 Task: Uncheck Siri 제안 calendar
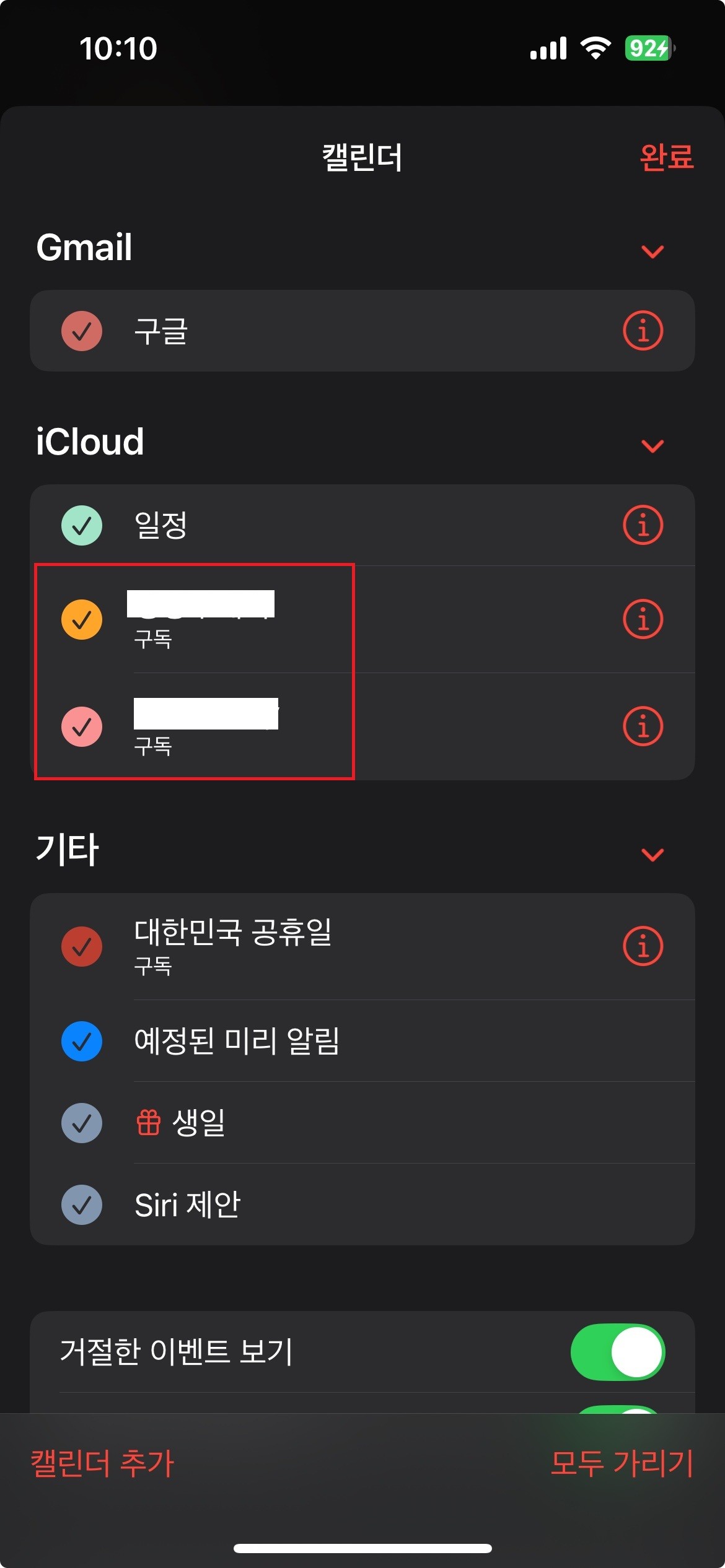(x=82, y=1204)
